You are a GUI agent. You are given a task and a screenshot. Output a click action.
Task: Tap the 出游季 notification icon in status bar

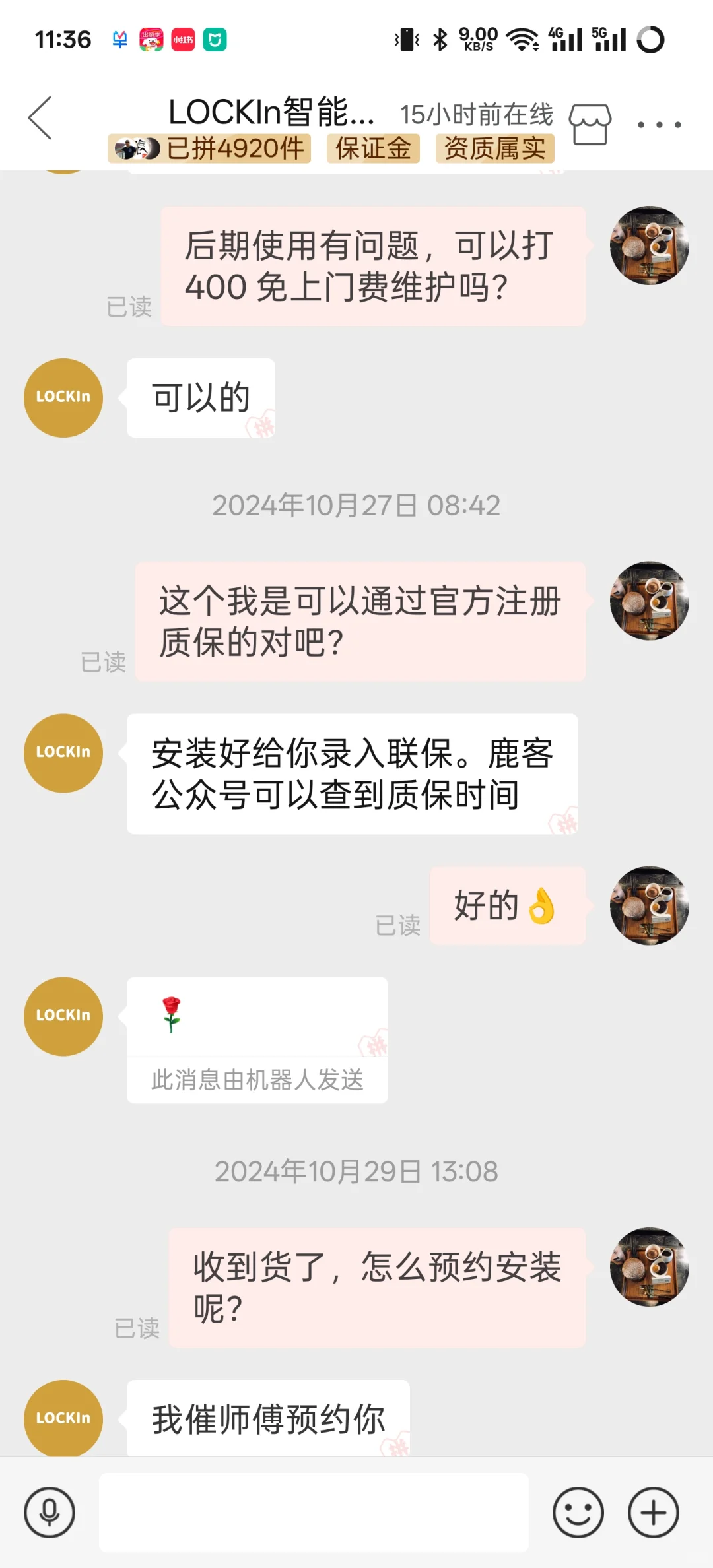click(x=153, y=40)
